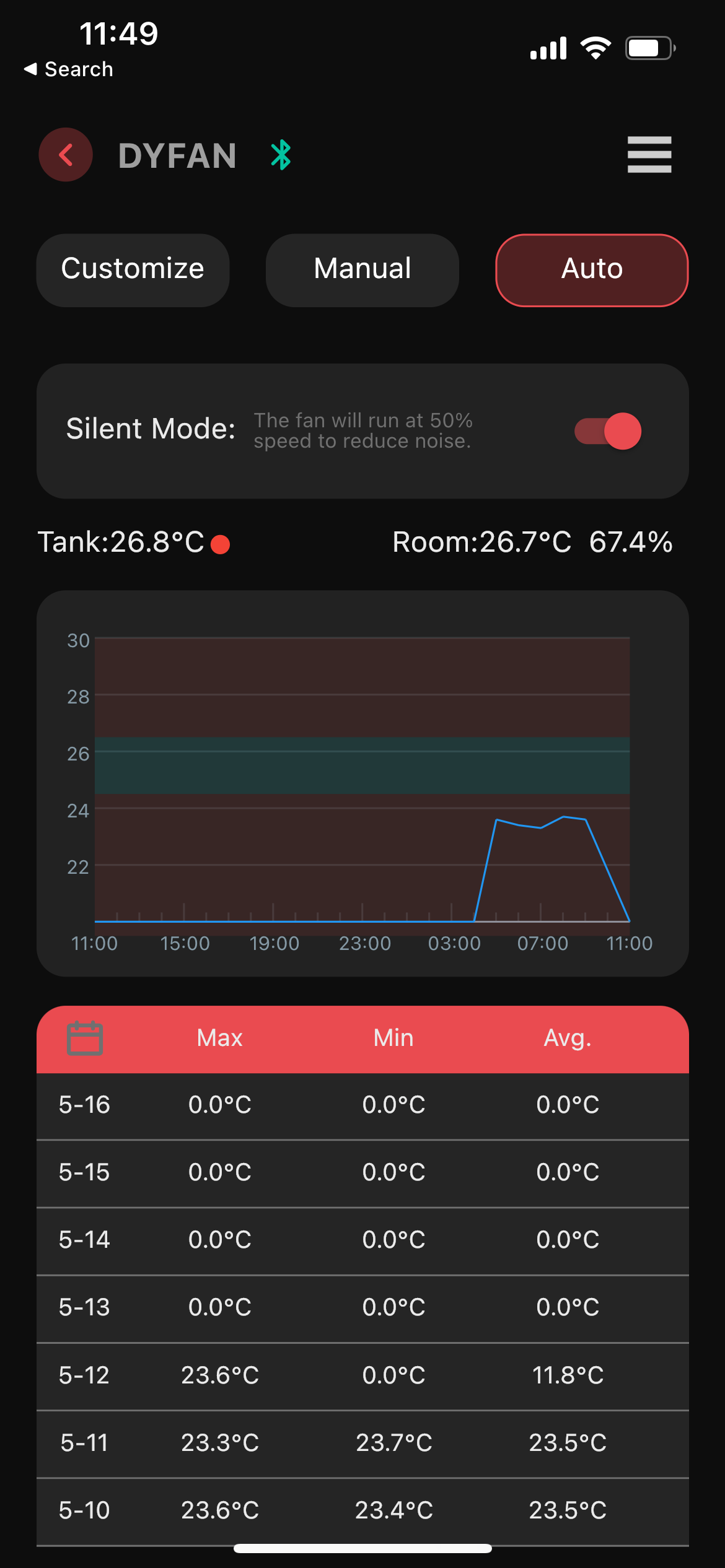Toggle the fan to Manual mode

click(362, 270)
